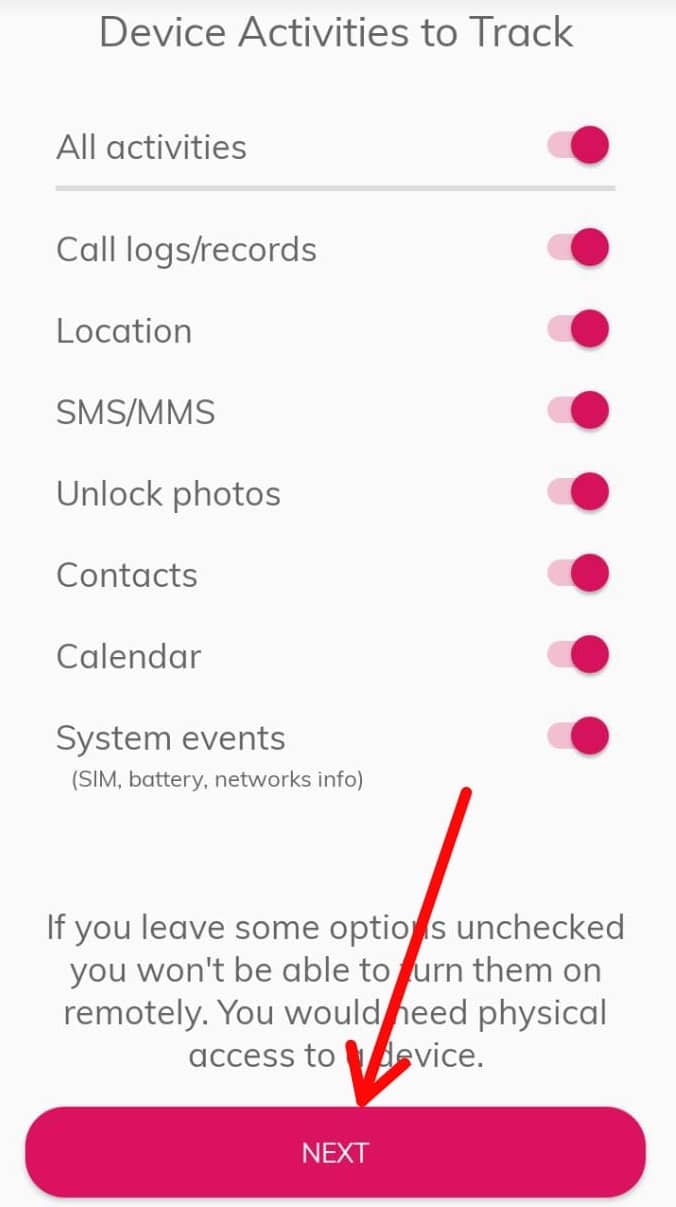Turn off Contacts tracking

(578, 574)
